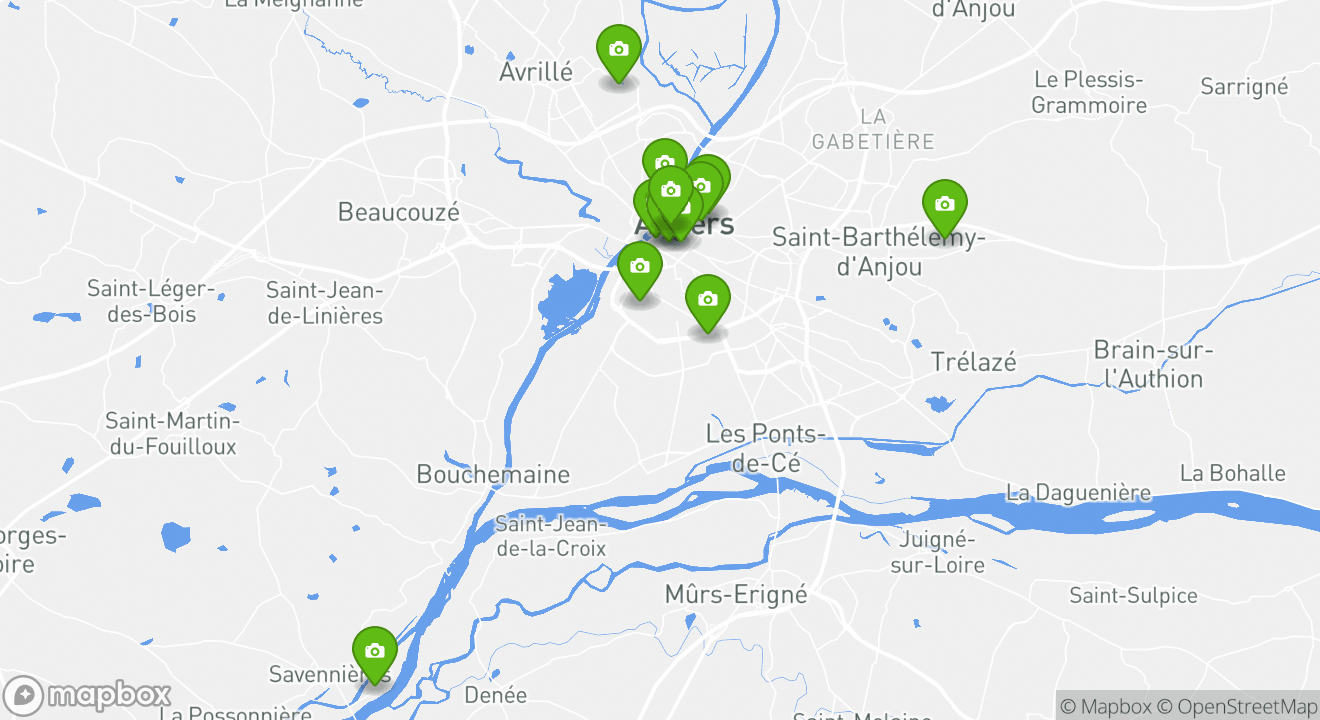Tap the photo marker nearest the lake

point(640,267)
